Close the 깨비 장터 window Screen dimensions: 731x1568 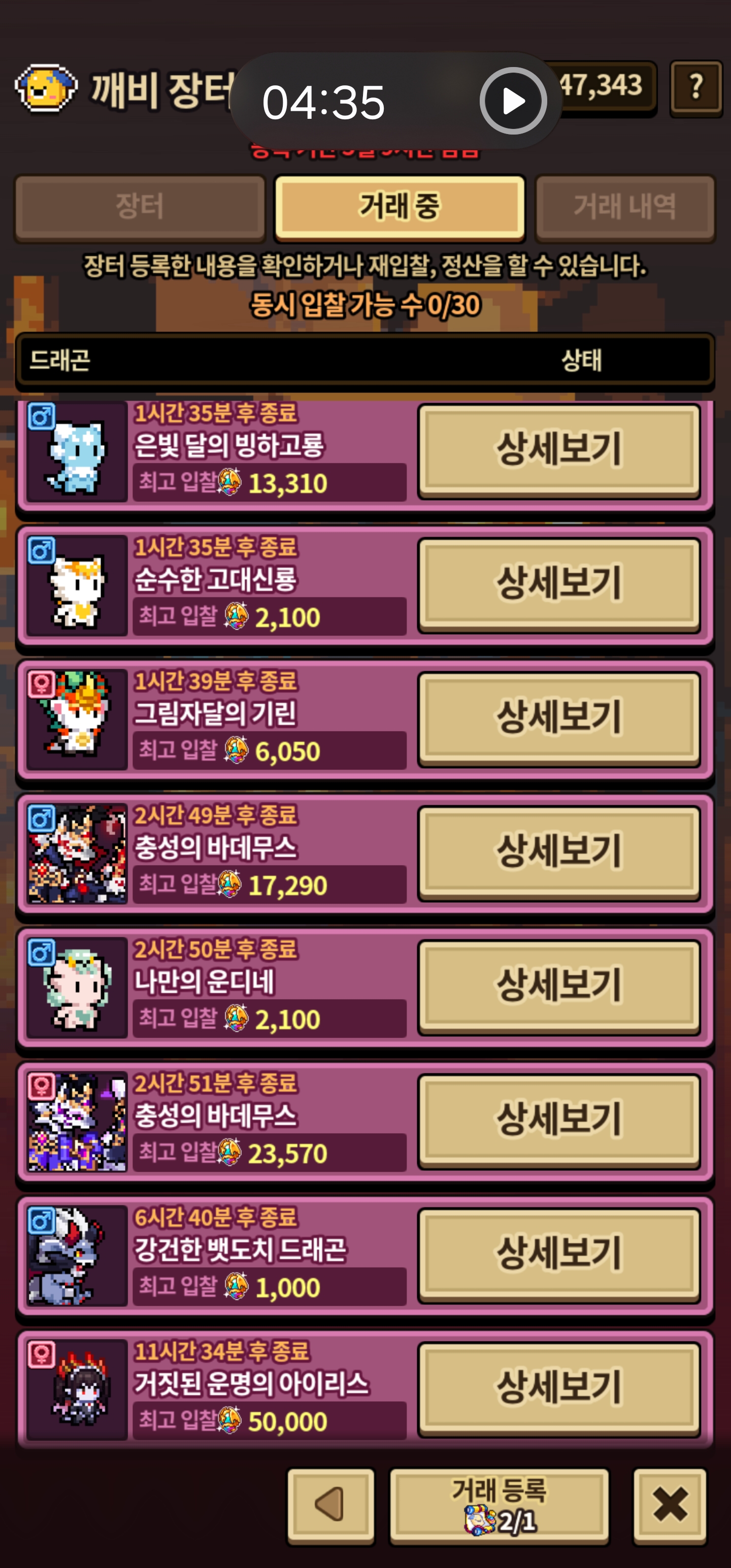[x=670, y=1505]
